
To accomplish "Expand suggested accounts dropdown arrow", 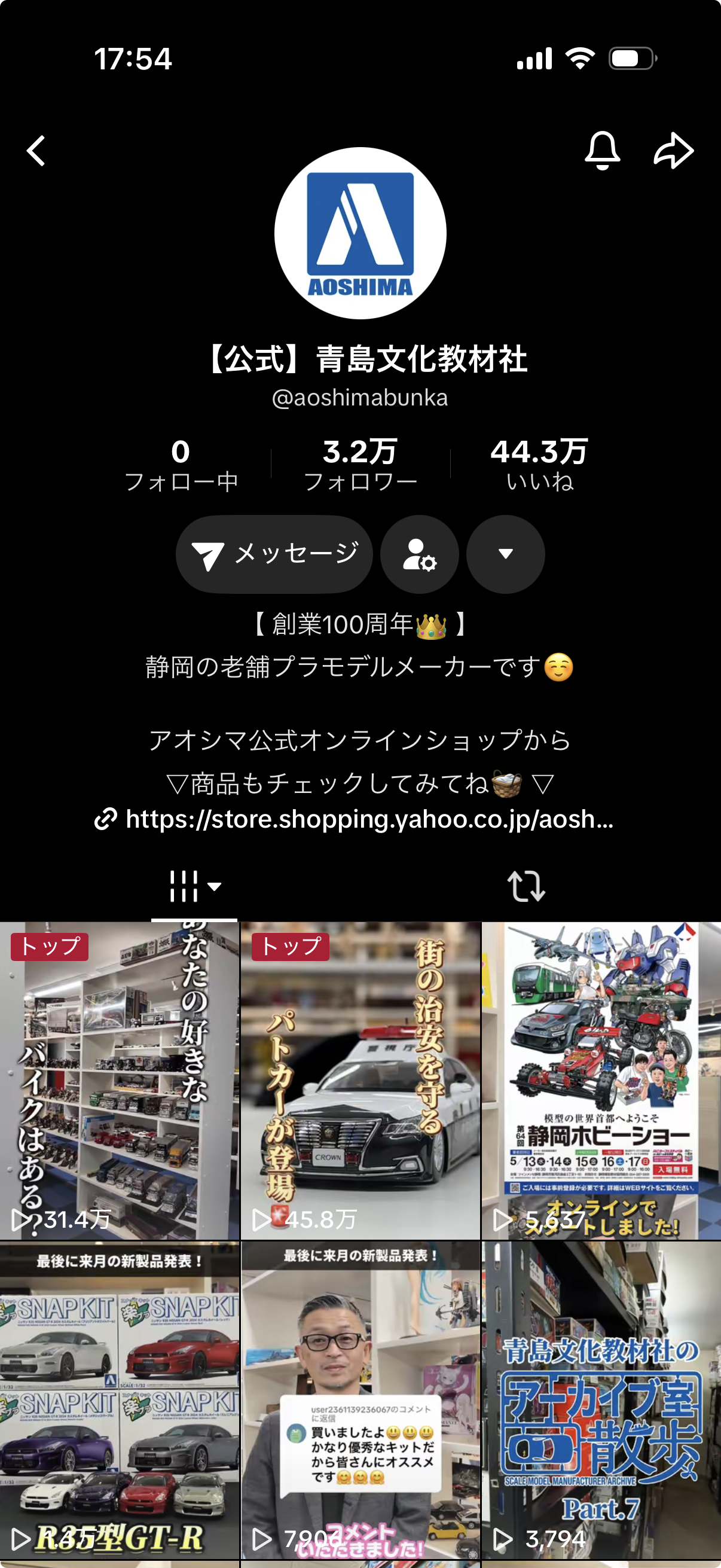I will click(505, 554).
